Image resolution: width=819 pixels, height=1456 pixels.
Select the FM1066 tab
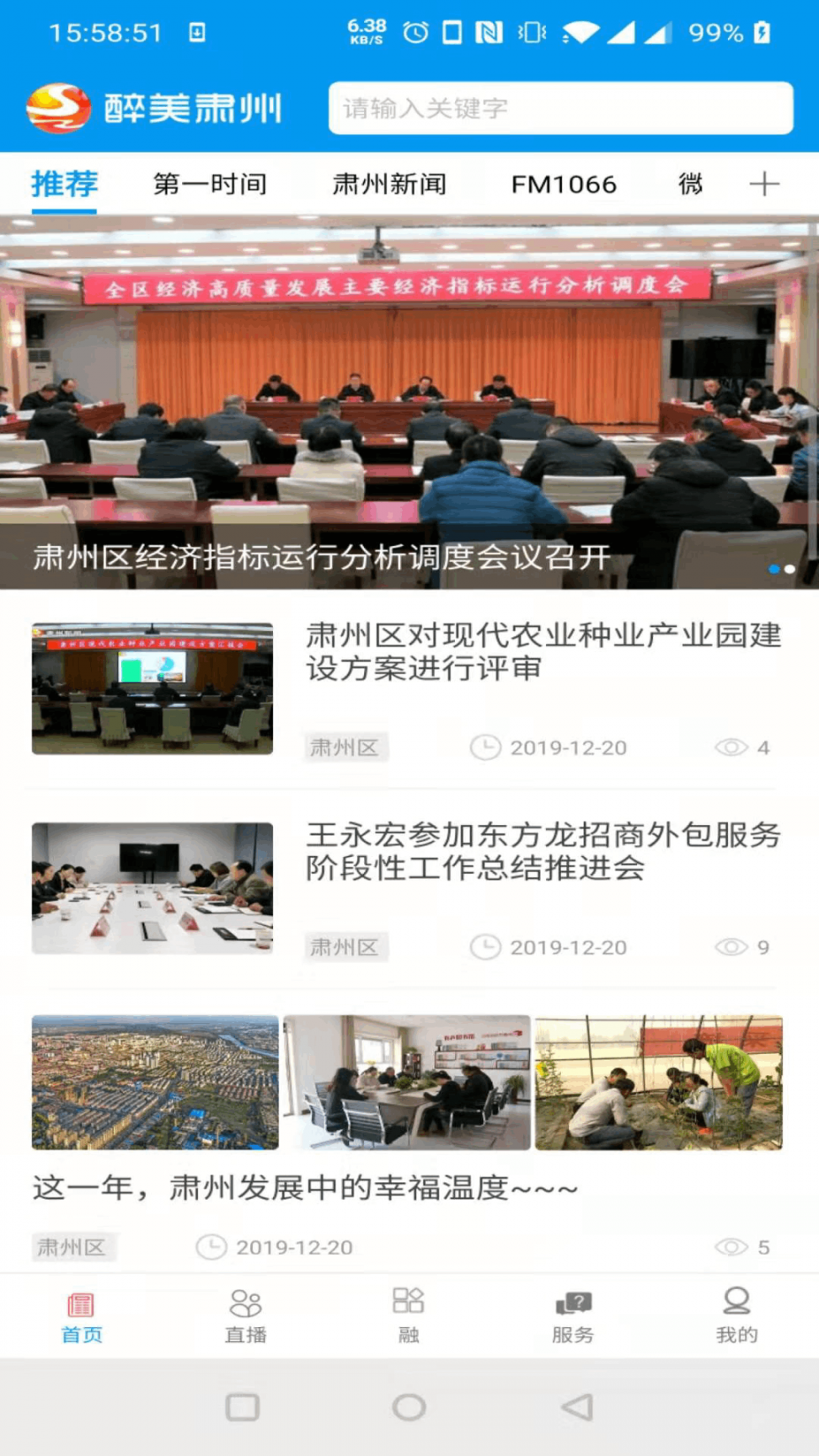coord(564,184)
